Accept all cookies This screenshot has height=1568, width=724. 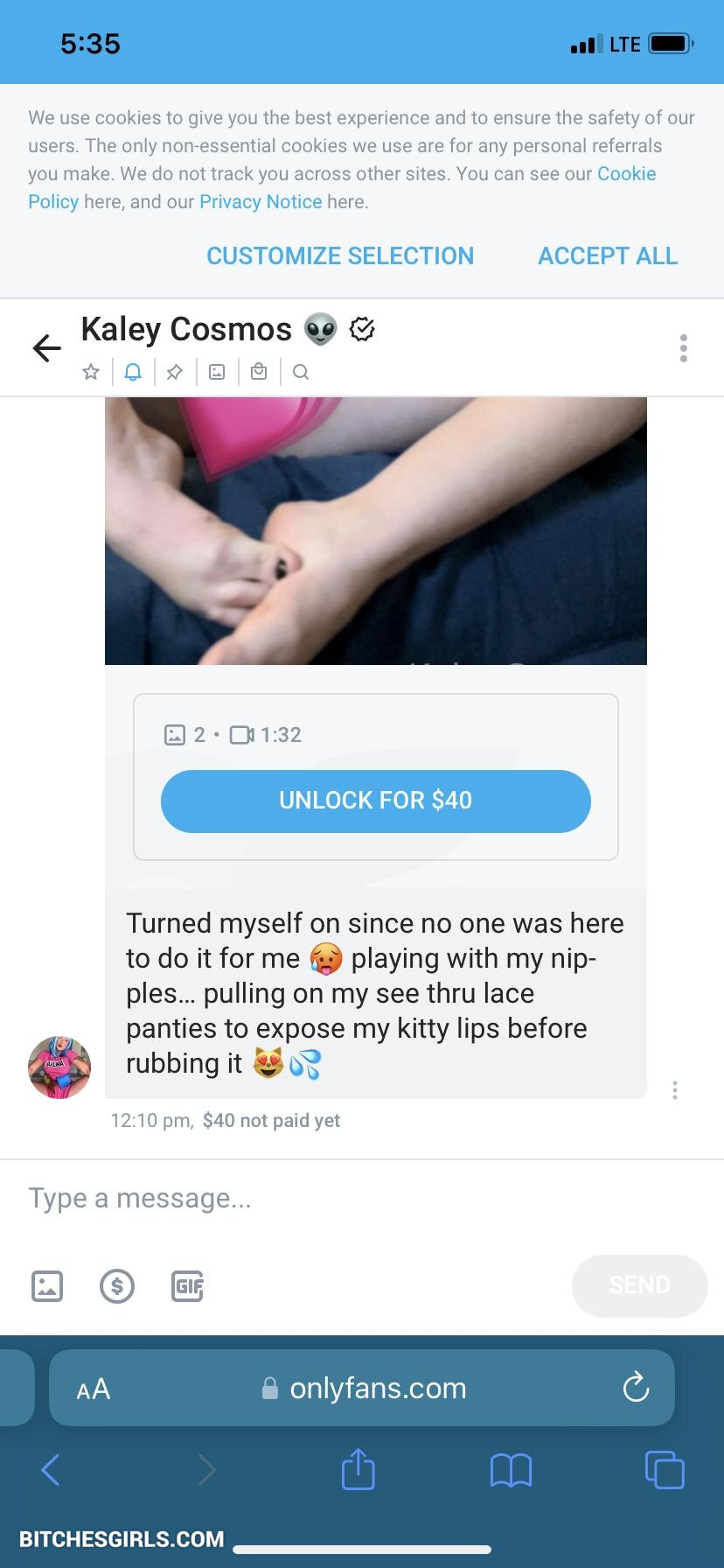pyautogui.click(x=608, y=255)
